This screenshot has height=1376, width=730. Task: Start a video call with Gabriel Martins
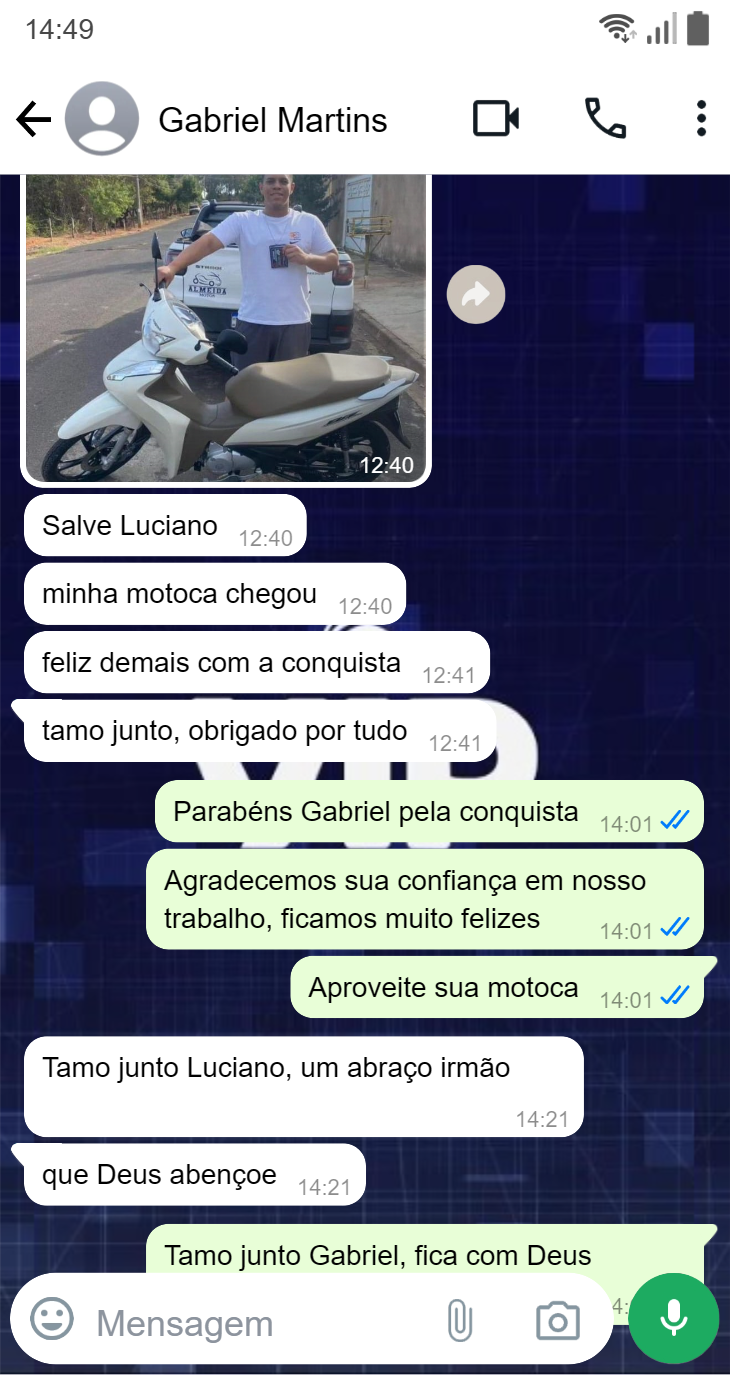click(496, 119)
